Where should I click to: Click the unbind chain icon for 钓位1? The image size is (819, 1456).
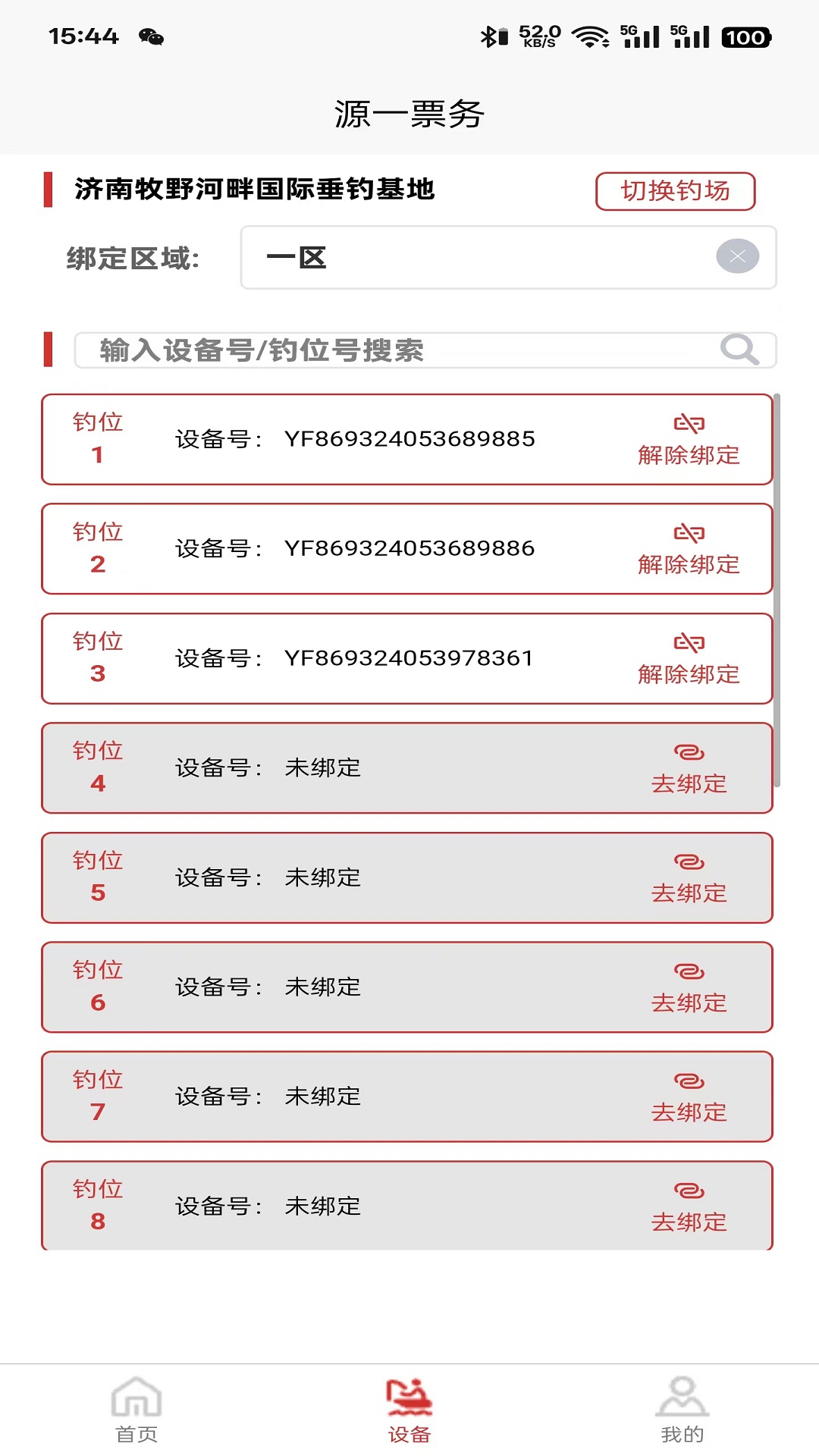tap(689, 423)
